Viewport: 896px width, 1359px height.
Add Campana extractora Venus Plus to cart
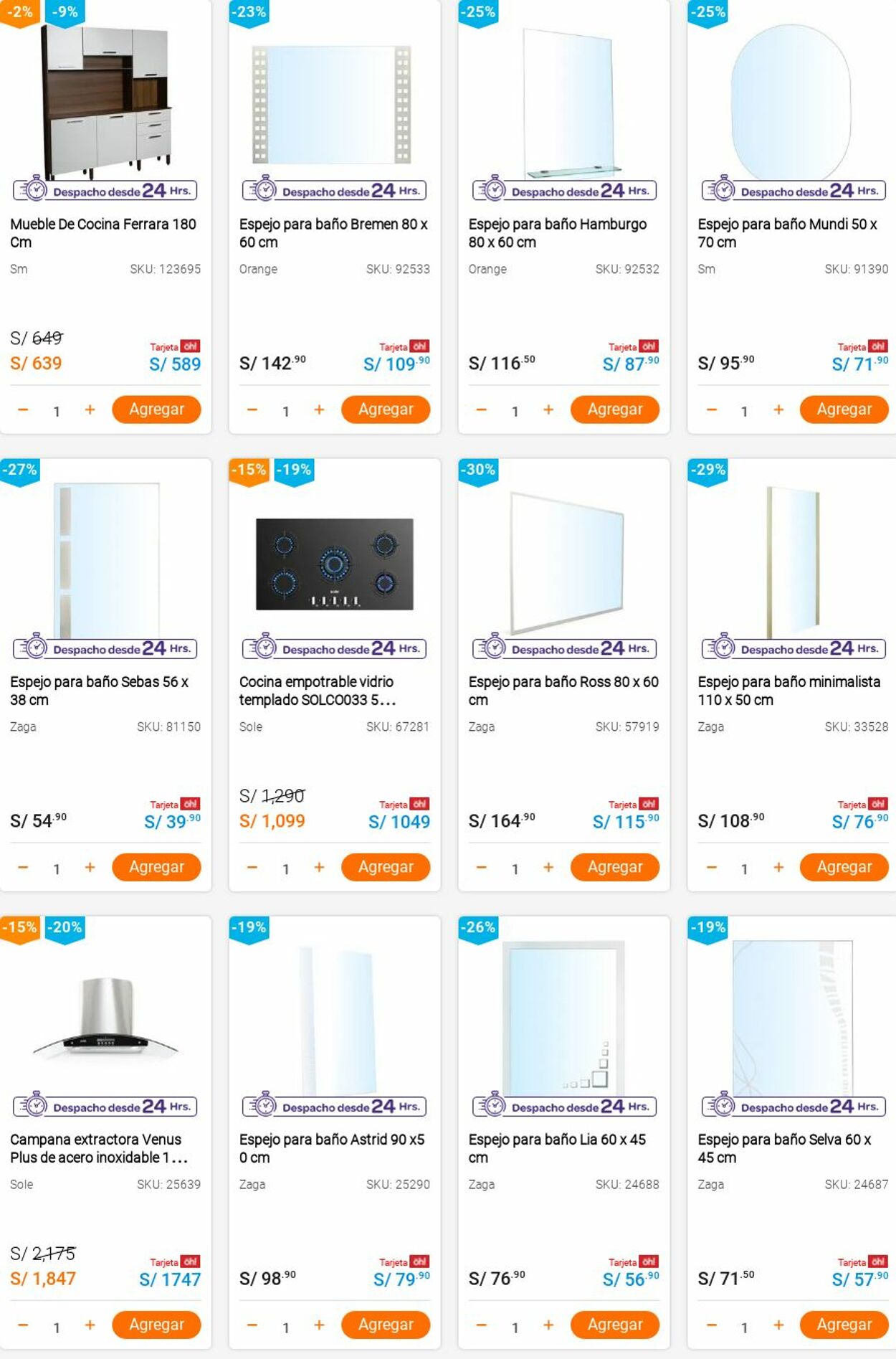click(156, 1325)
